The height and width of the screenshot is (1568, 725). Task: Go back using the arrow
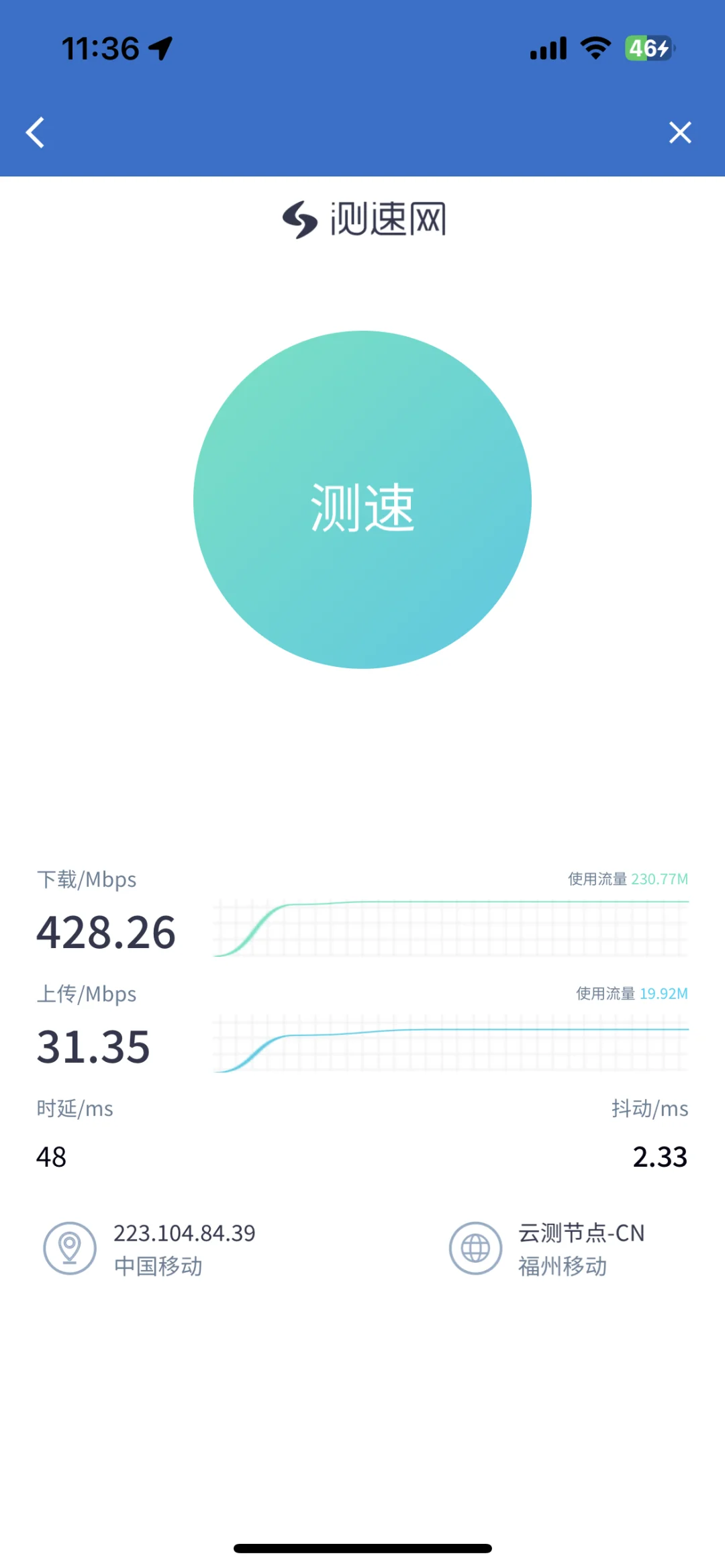click(x=35, y=132)
